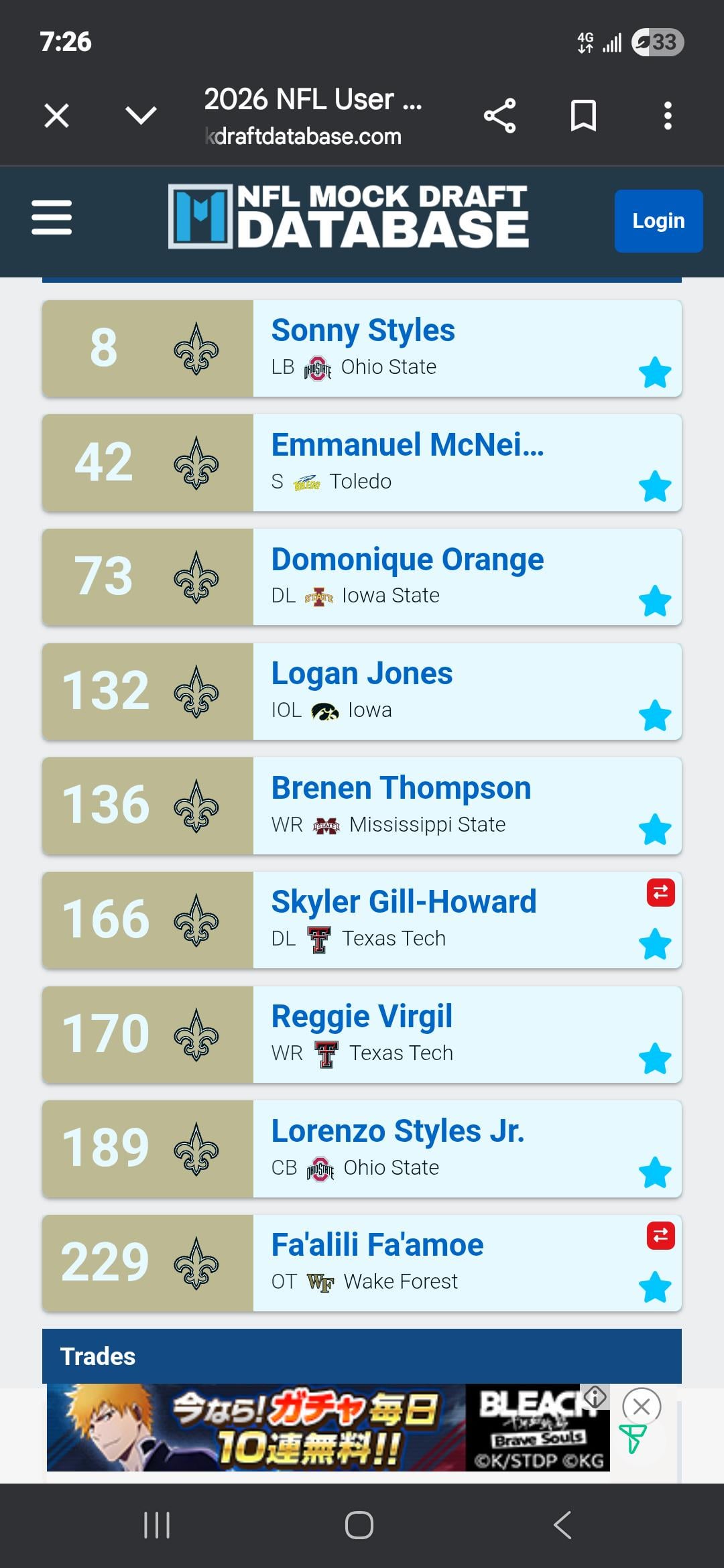Star the Reggie Virgil pick

pos(655,1059)
